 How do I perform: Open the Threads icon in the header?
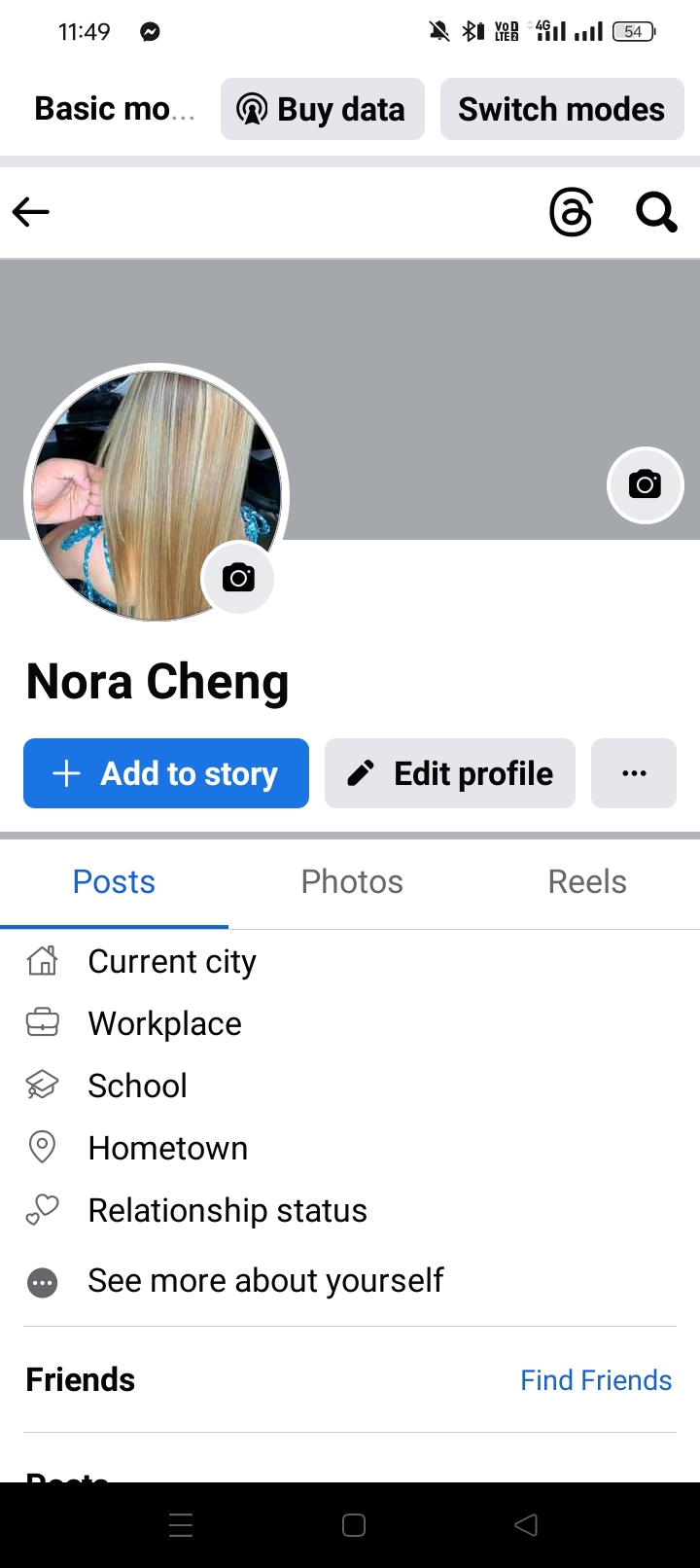[571, 212]
